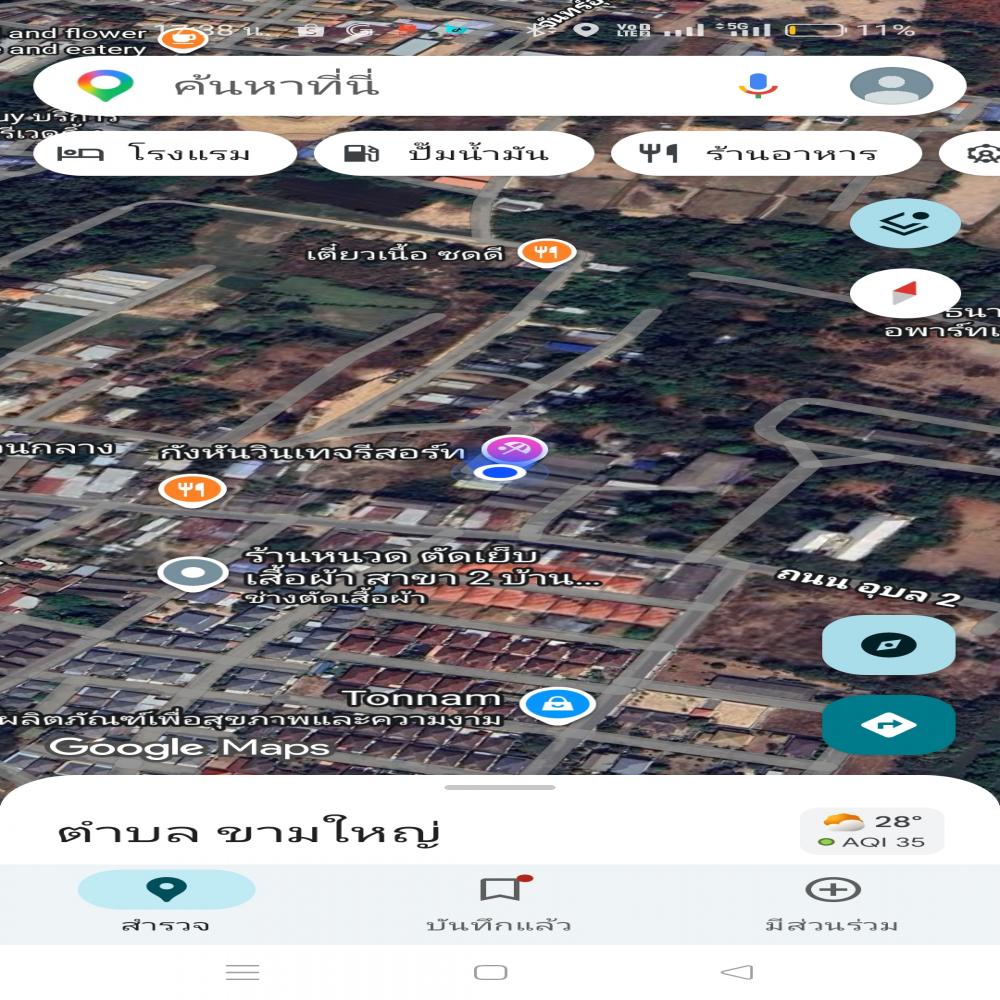Select the ร้านอาหาร restaurants chip
Image resolution: width=1000 pixels, height=1000 pixels.
click(x=765, y=154)
